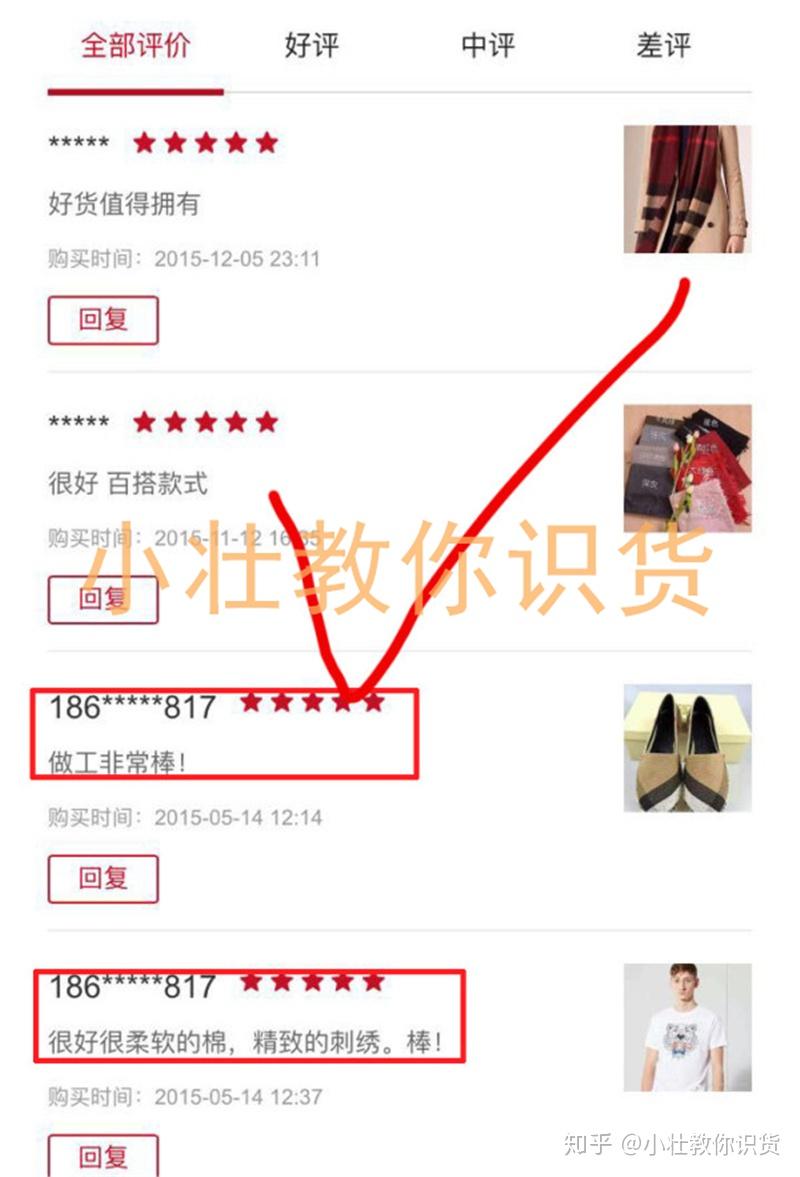The height and width of the screenshot is (1177, 800).
Task: Switch to the 好评 tab
Action: coord(311,46)
